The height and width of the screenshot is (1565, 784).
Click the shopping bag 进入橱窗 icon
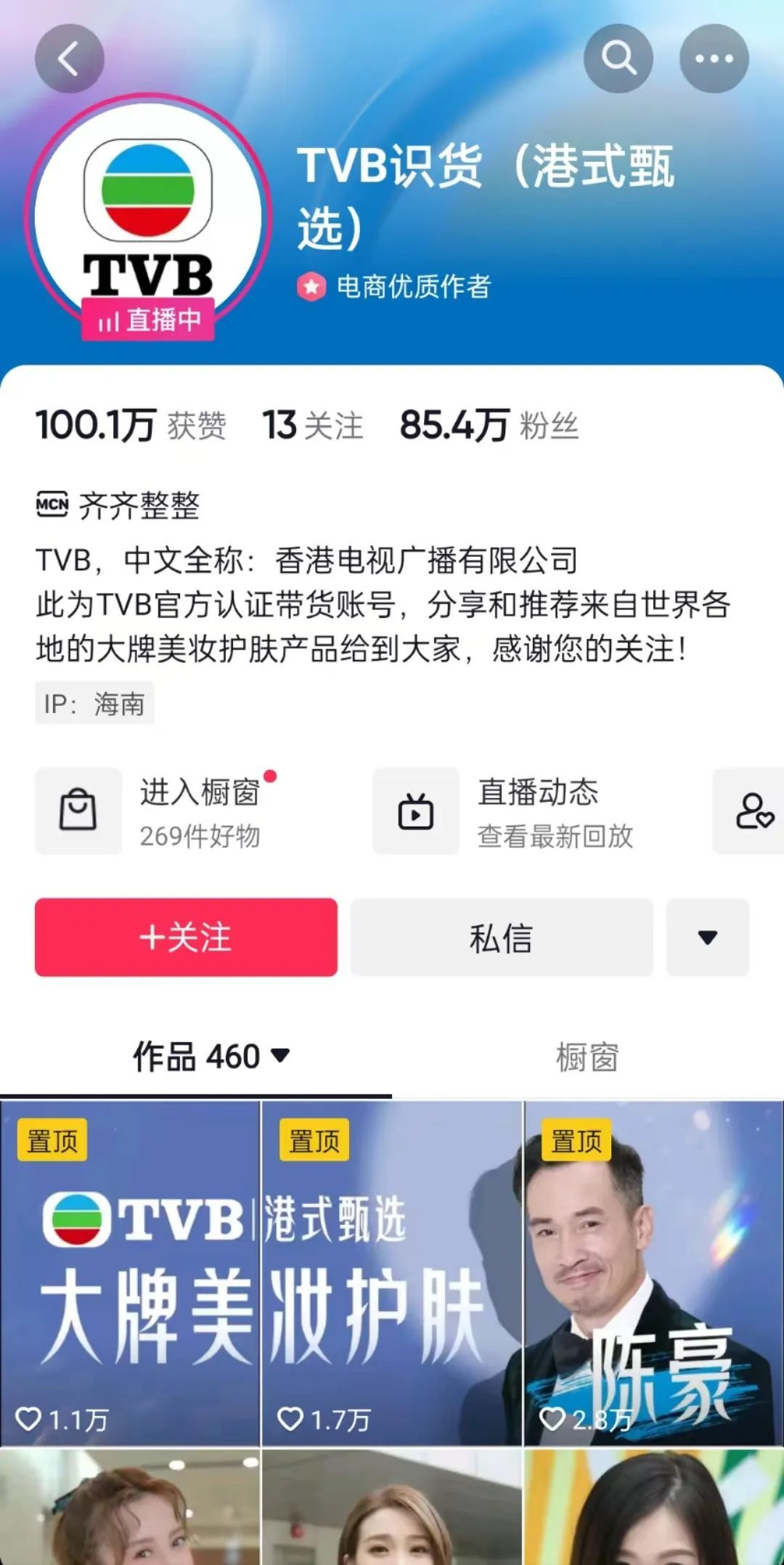pyautogui.click(x=78, y=811)
